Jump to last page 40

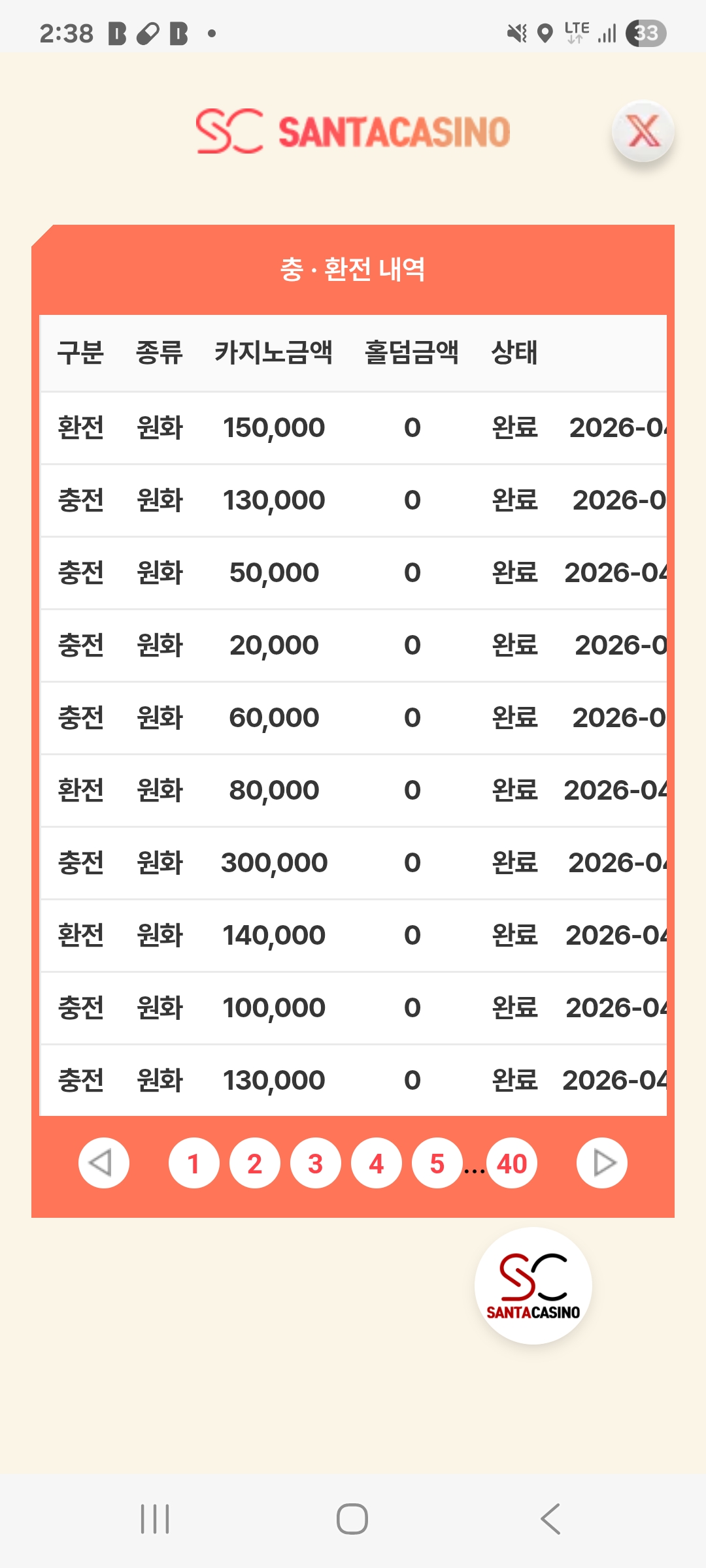[512, 1163]
